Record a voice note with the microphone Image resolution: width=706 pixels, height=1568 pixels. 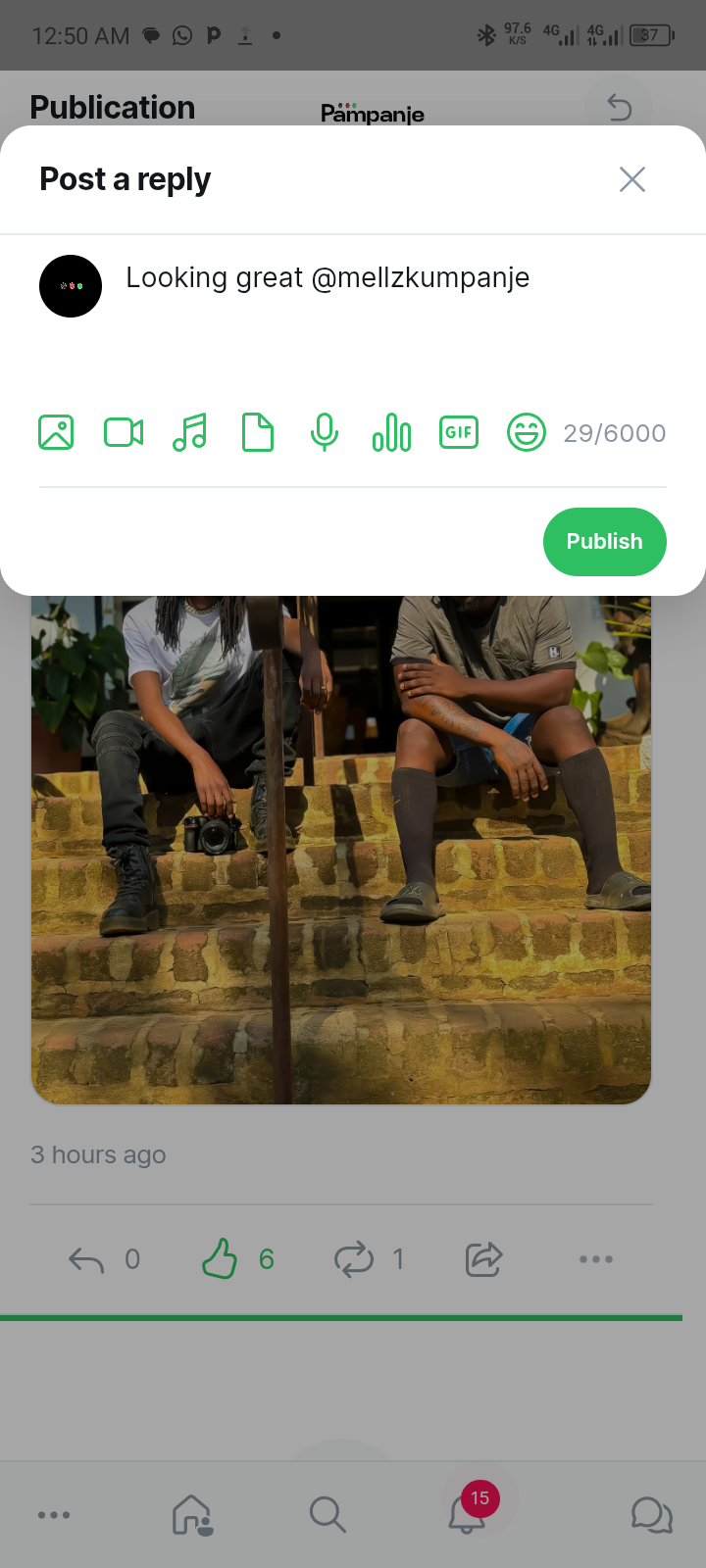[x=325, y=432]
